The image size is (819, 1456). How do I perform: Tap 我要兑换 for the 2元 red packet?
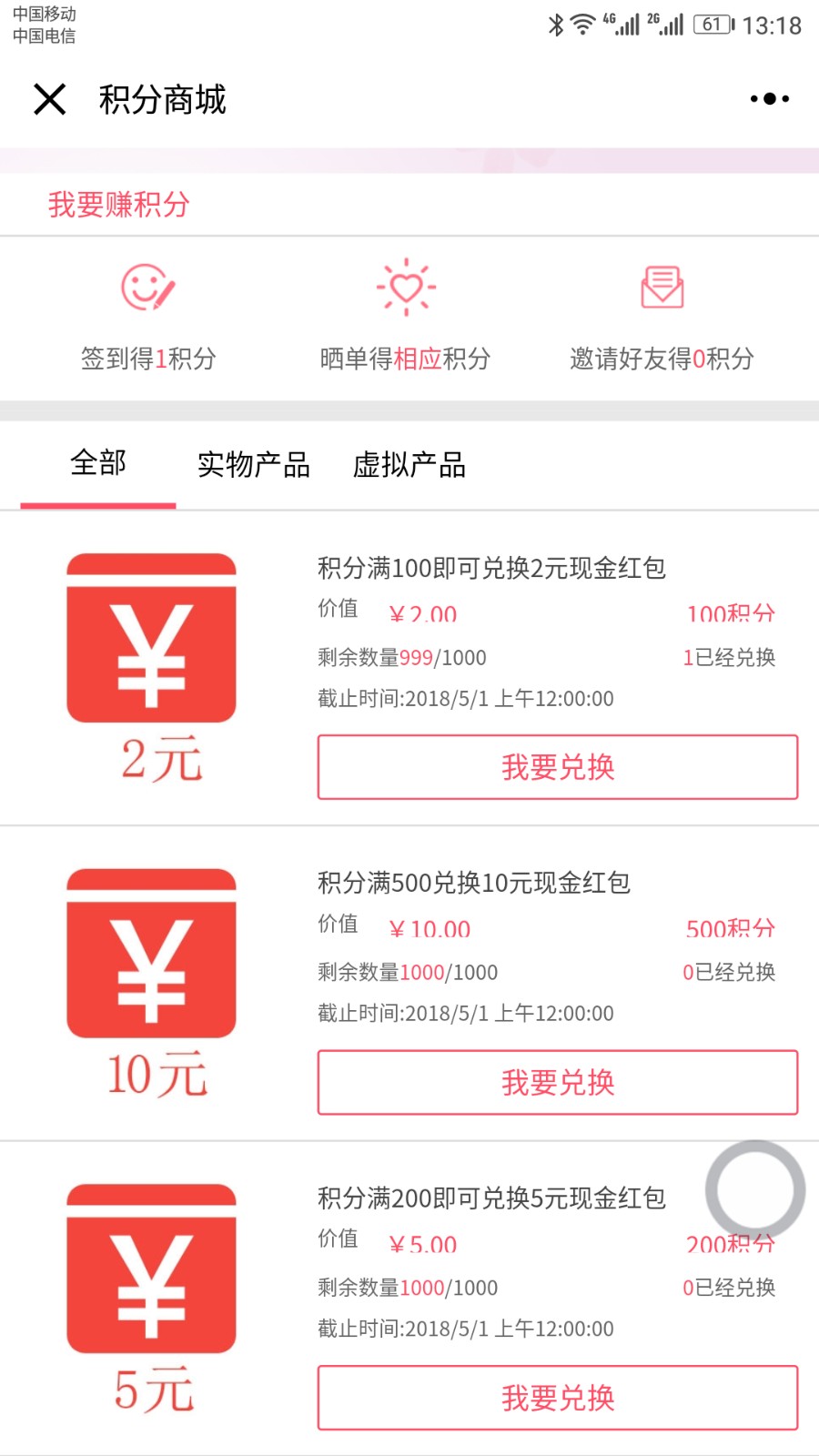click(558, 767)
